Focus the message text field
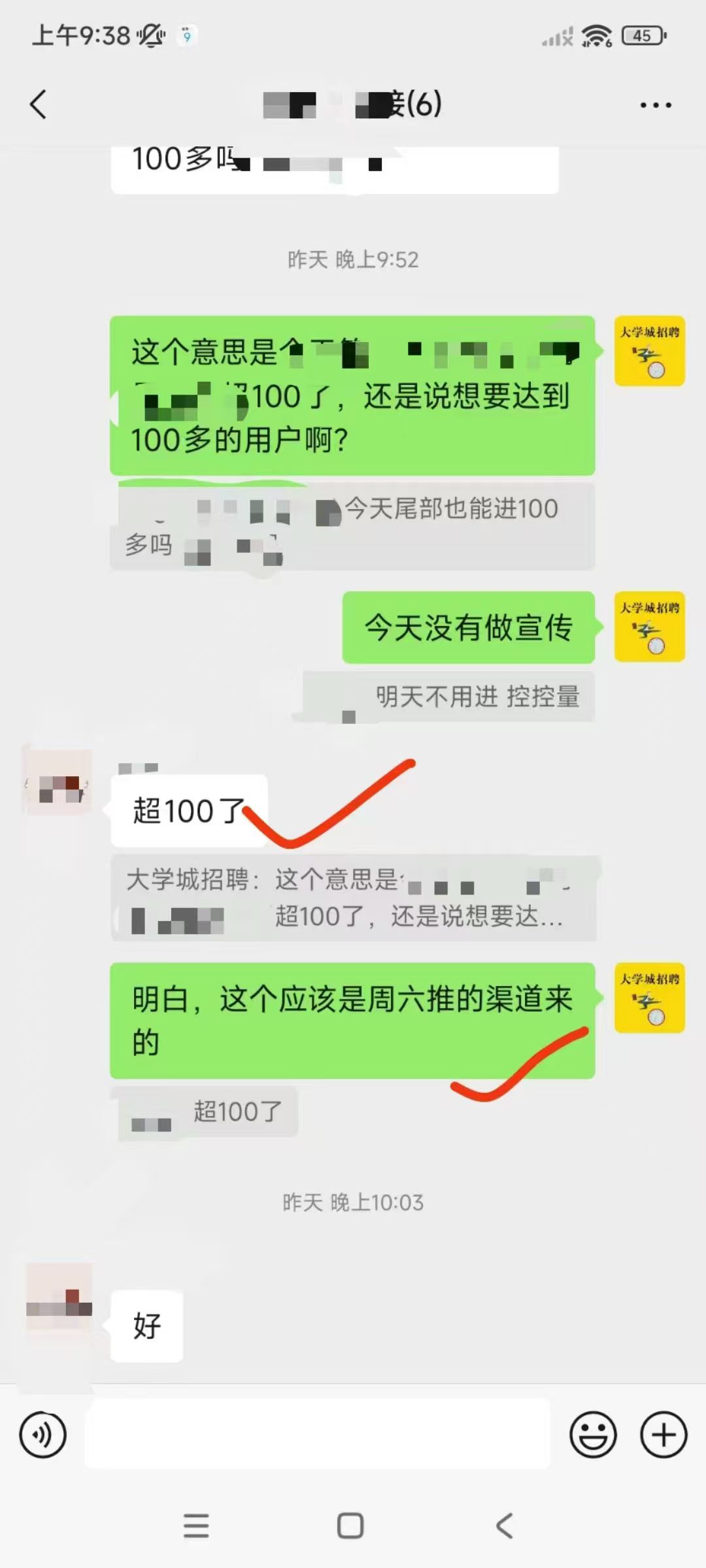Viewport: 706px width, 1568px height. point(317,1435)
